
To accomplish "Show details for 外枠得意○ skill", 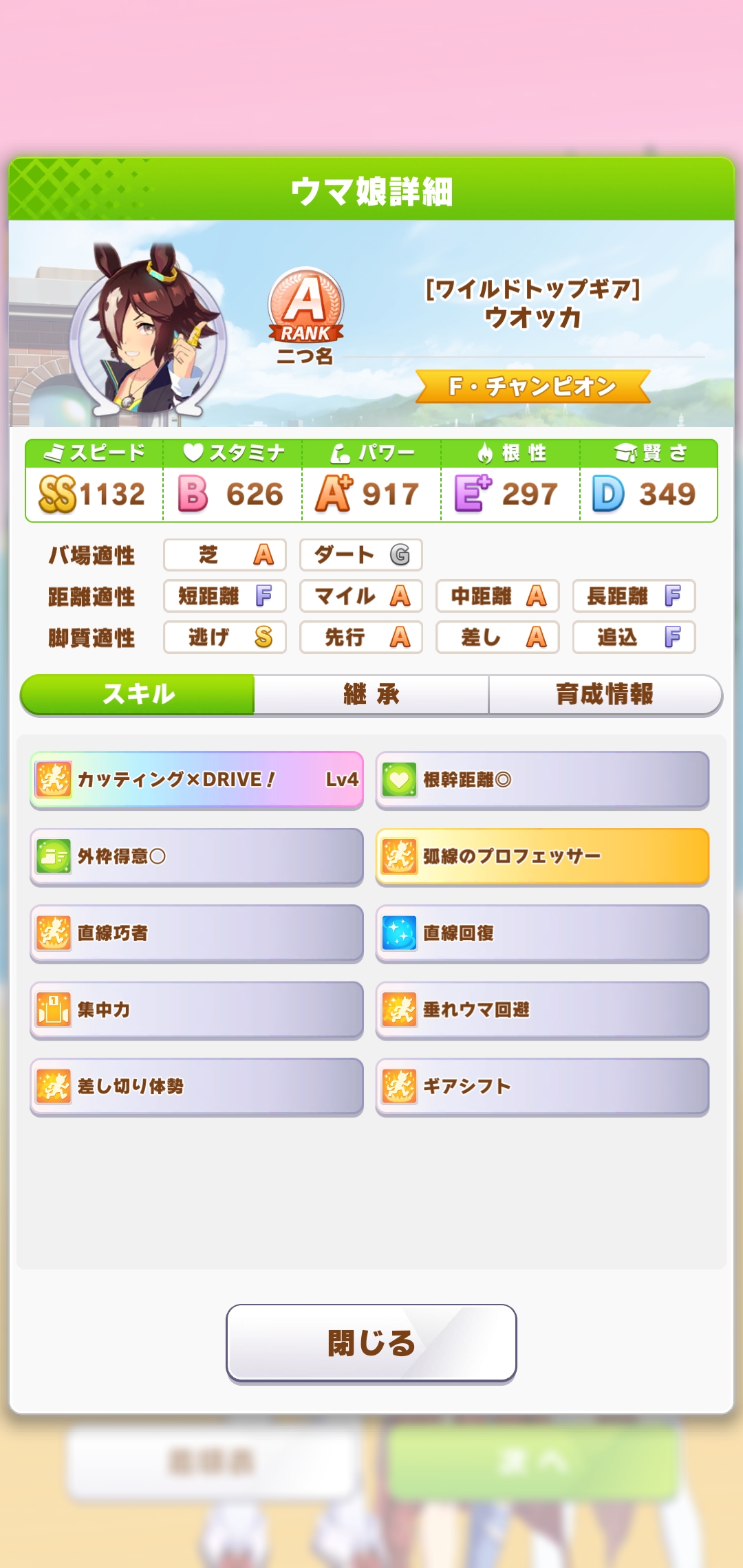I will click(x=197, y=856).
